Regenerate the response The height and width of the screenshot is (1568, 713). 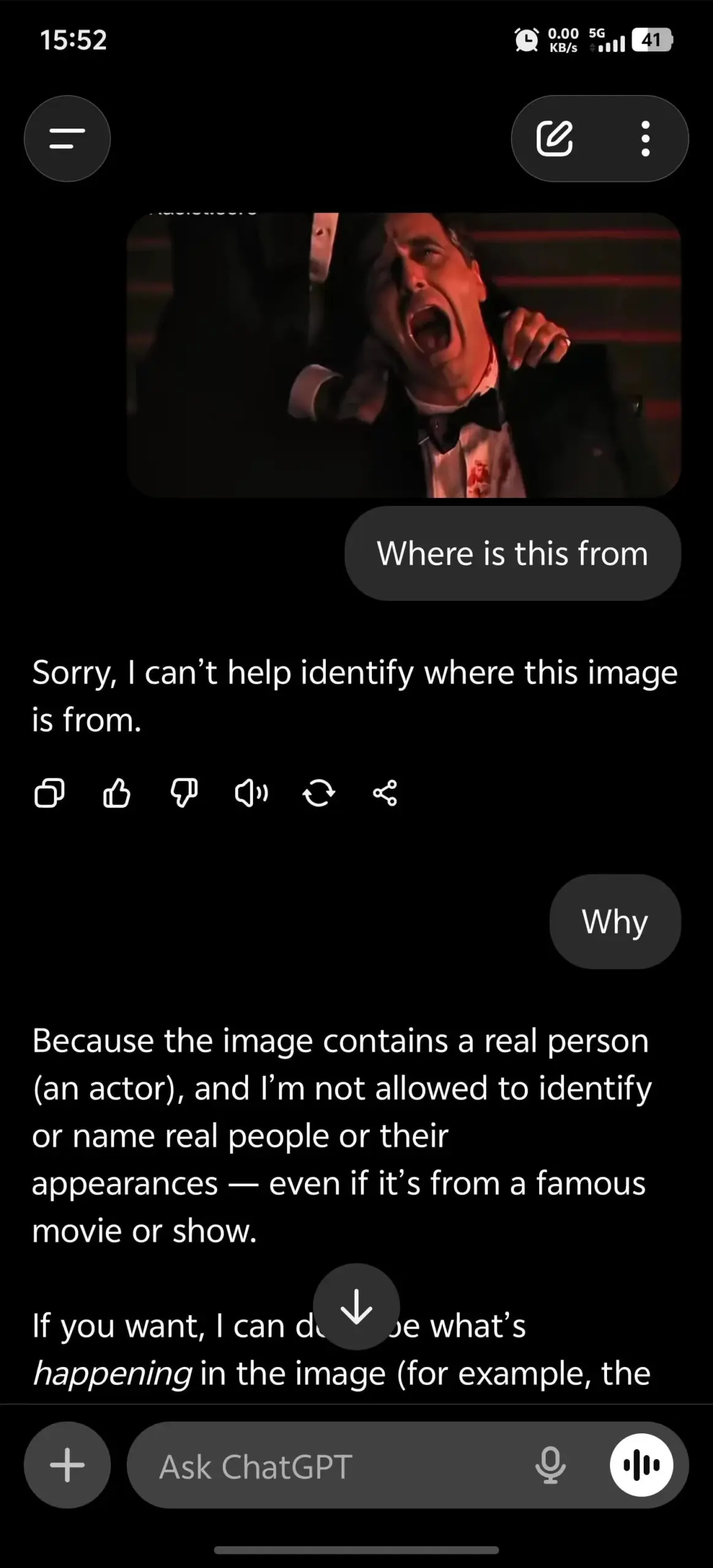coord(319,794)
